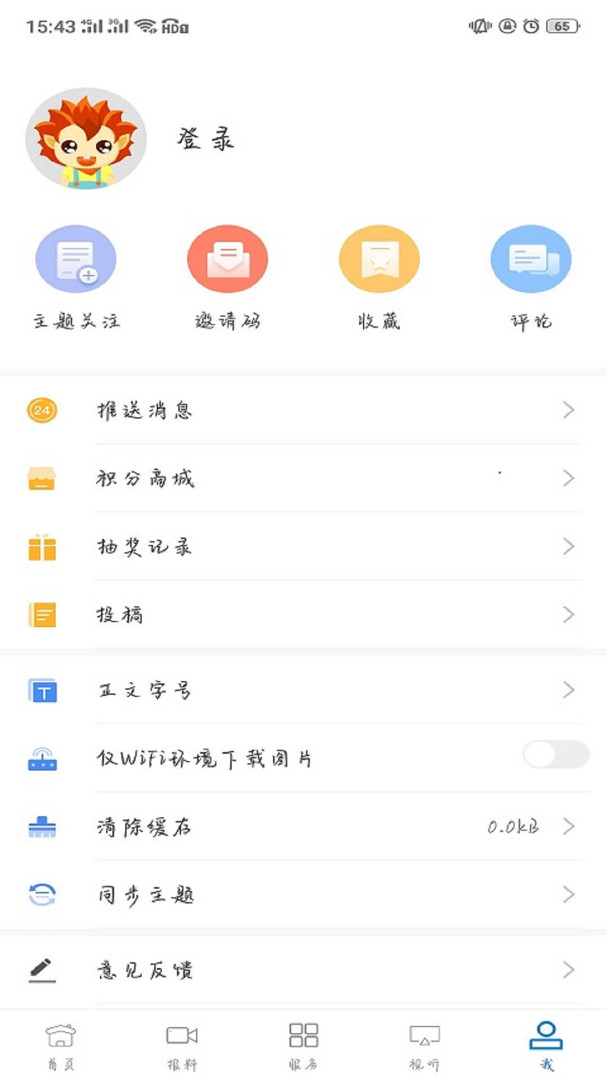Screen dimensions: 607x1080
Task: Open 评论 comments
Action: (x=531, y=278)
